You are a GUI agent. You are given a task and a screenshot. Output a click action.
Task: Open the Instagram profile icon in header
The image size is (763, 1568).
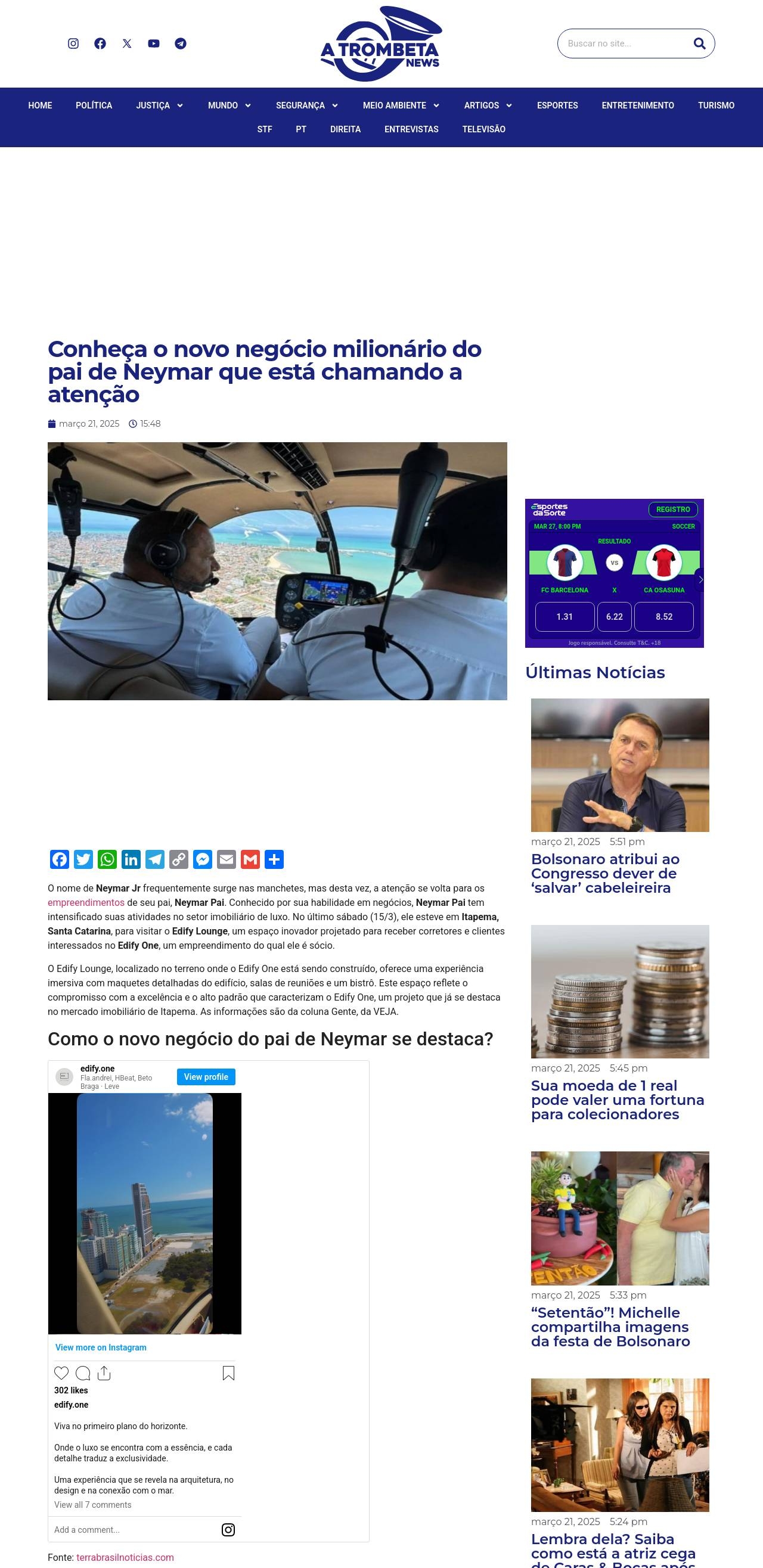(73, 44)
